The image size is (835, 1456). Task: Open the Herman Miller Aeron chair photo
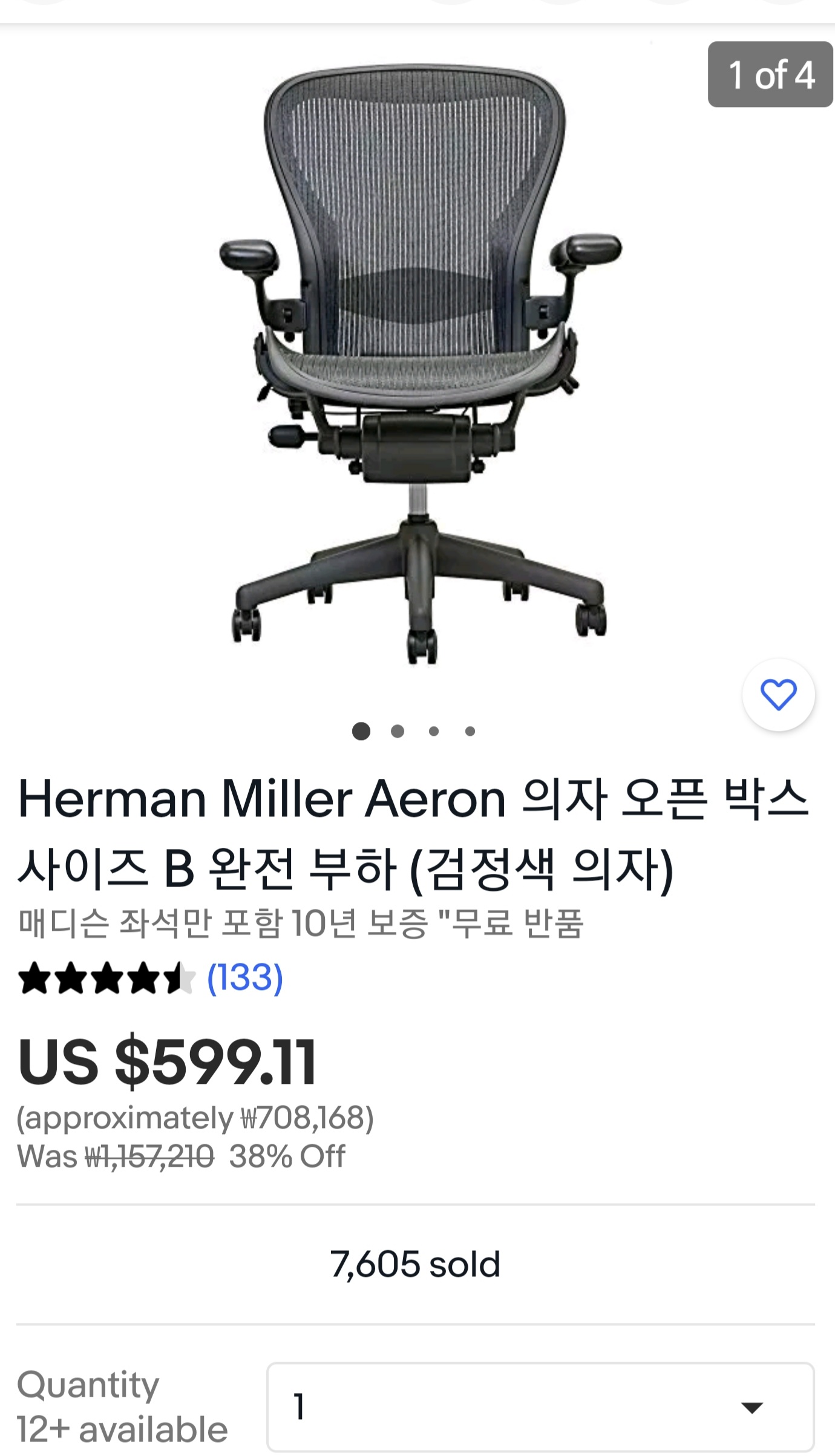point(417,363)
